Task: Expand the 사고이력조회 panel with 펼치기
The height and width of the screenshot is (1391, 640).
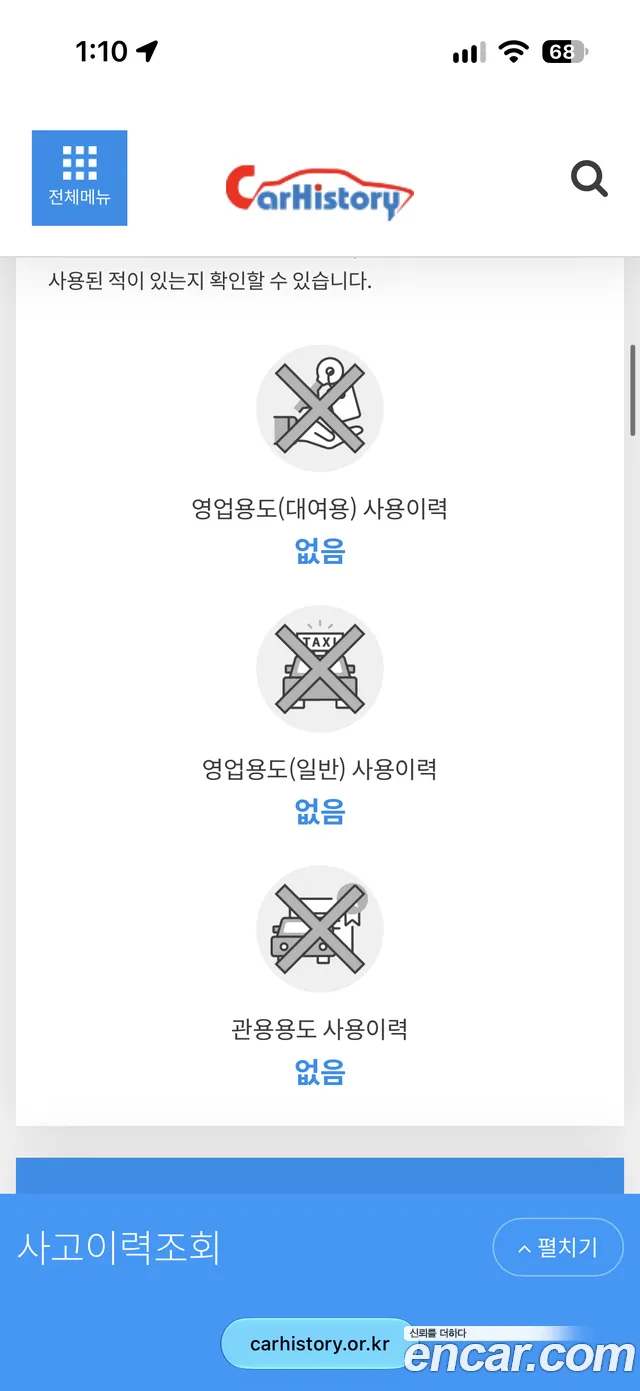Action: pos(558,1247)
